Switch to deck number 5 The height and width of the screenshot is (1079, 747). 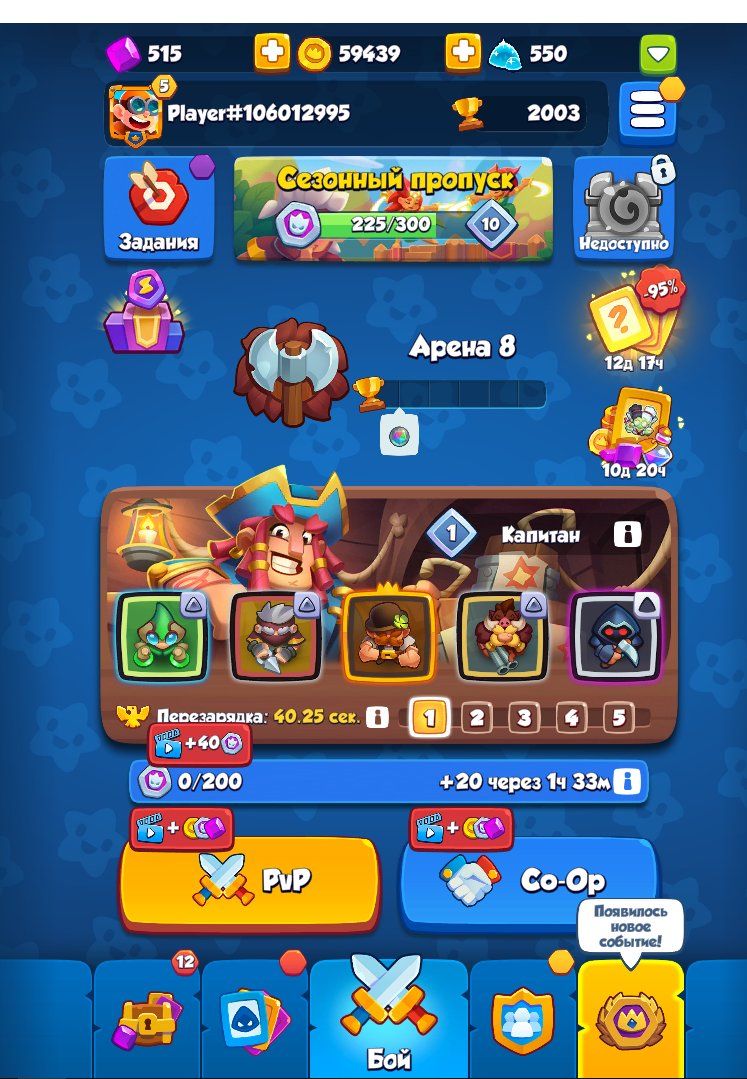pos(618,717)
